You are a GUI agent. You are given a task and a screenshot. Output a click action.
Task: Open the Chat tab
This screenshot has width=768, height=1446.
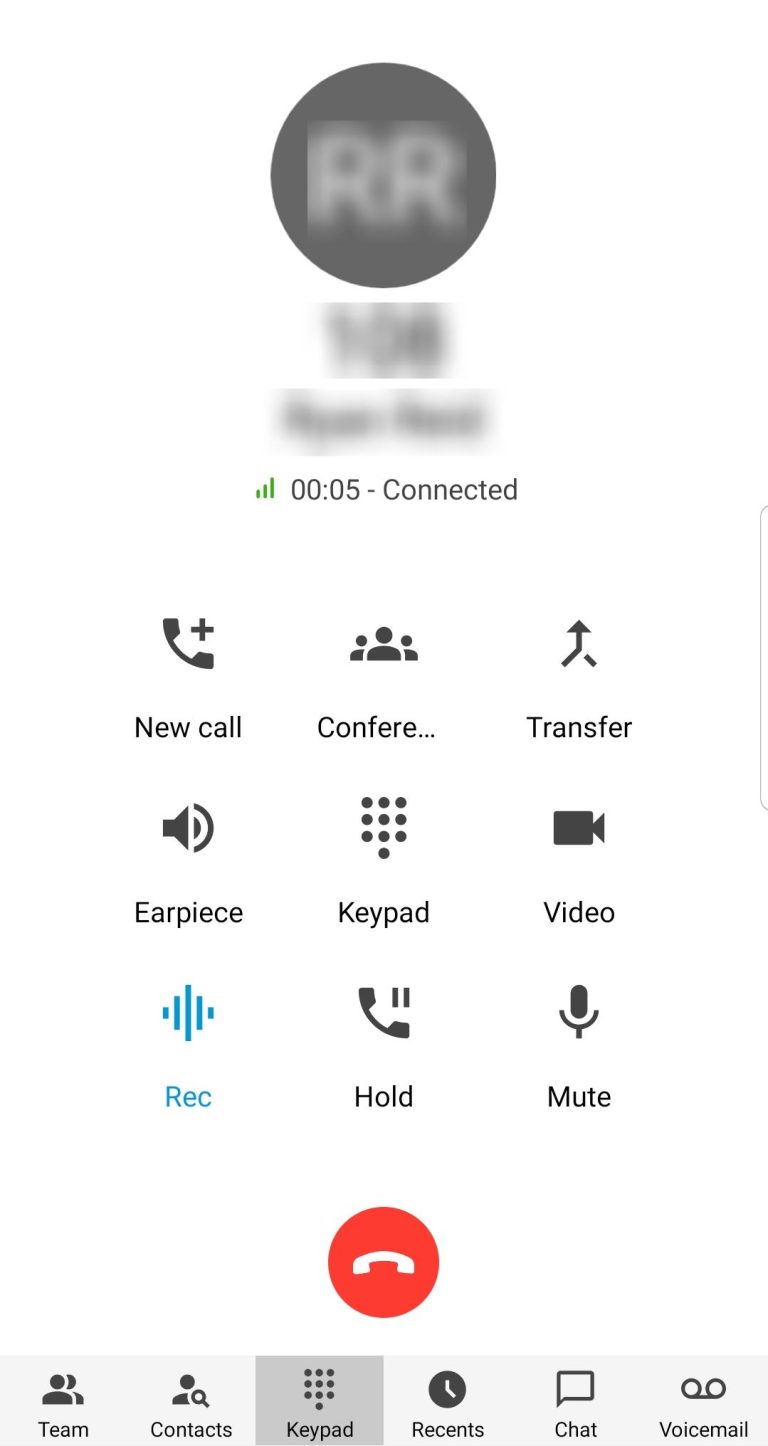pyautogui.click(x=575, y=1400)
